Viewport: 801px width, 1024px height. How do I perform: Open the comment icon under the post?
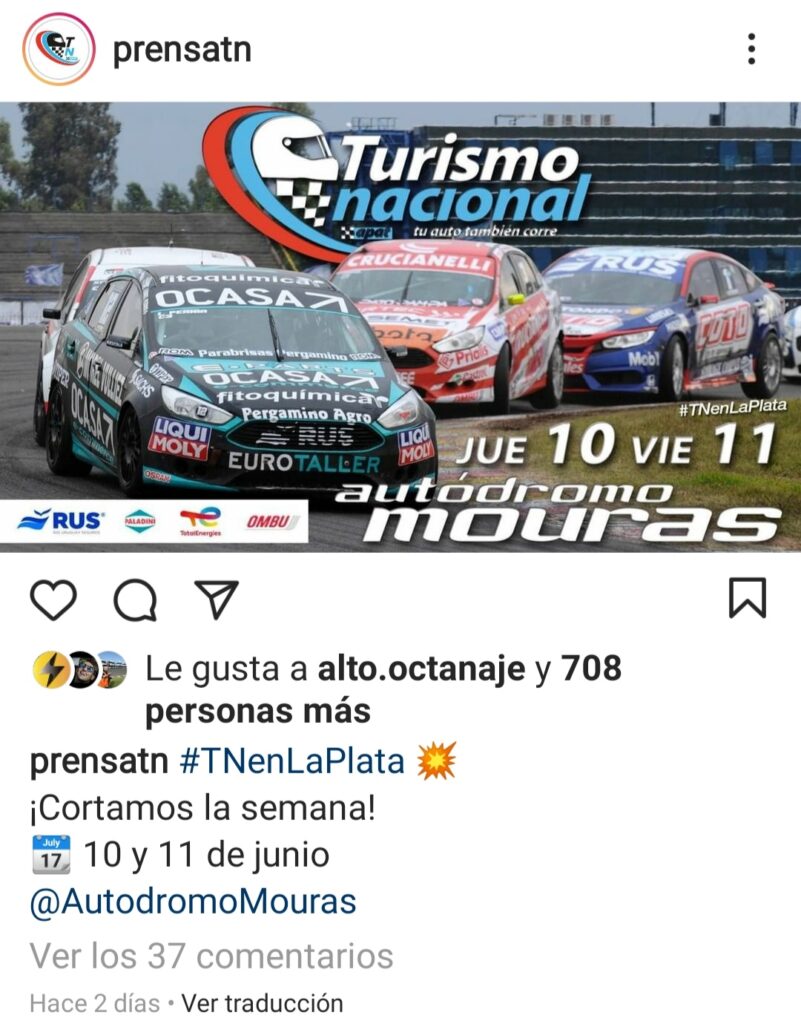[x=135, y=599]
